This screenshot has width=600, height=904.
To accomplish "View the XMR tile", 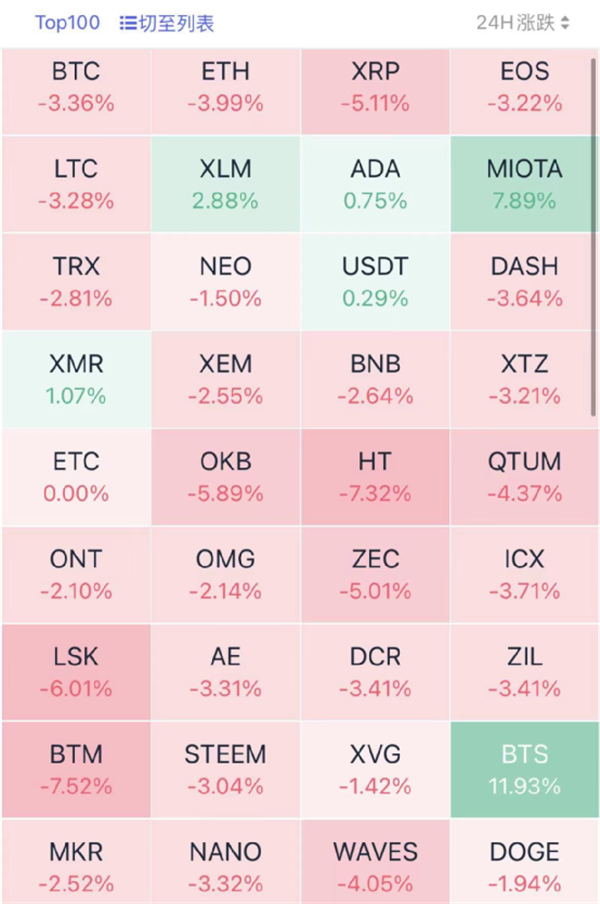I will [76, 380].
